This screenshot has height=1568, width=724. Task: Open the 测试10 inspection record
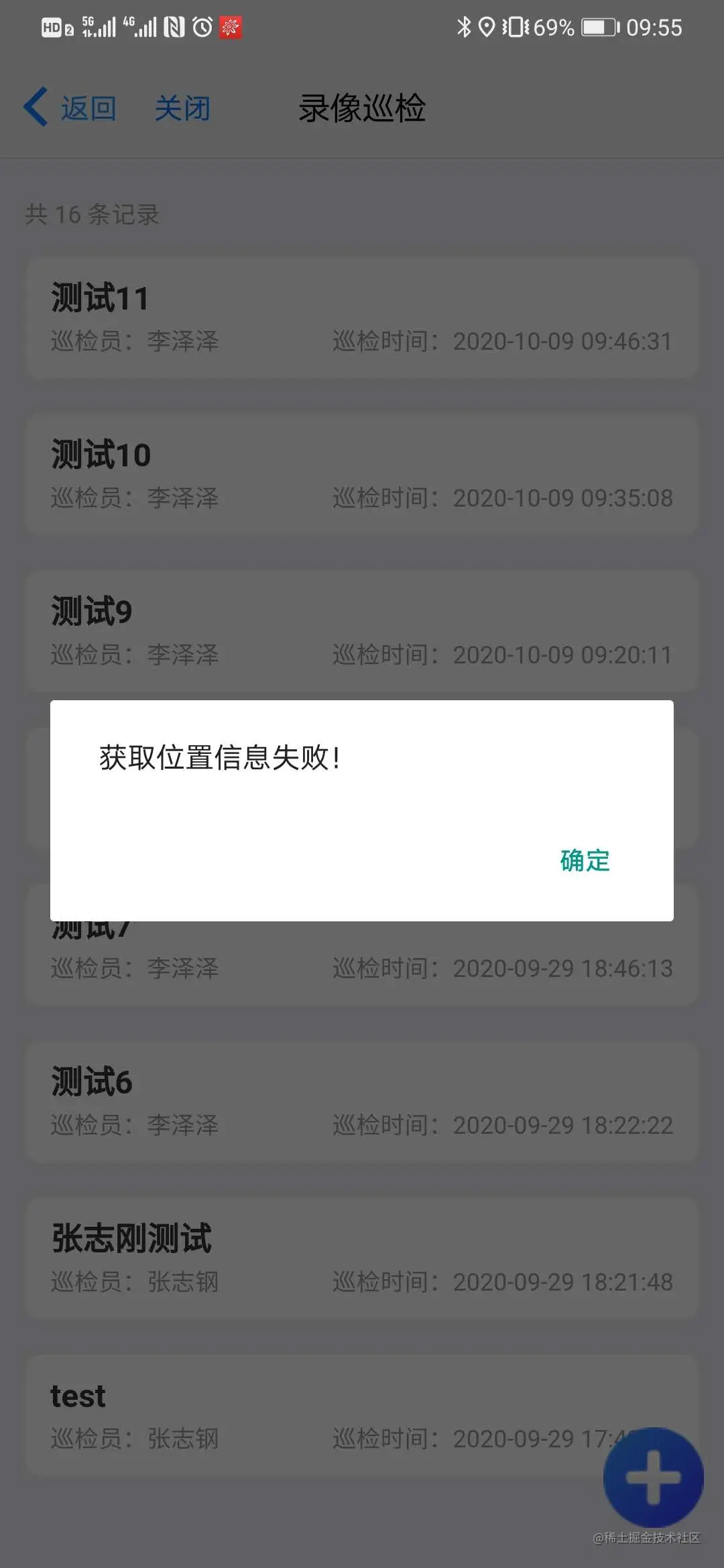point(362,474)
